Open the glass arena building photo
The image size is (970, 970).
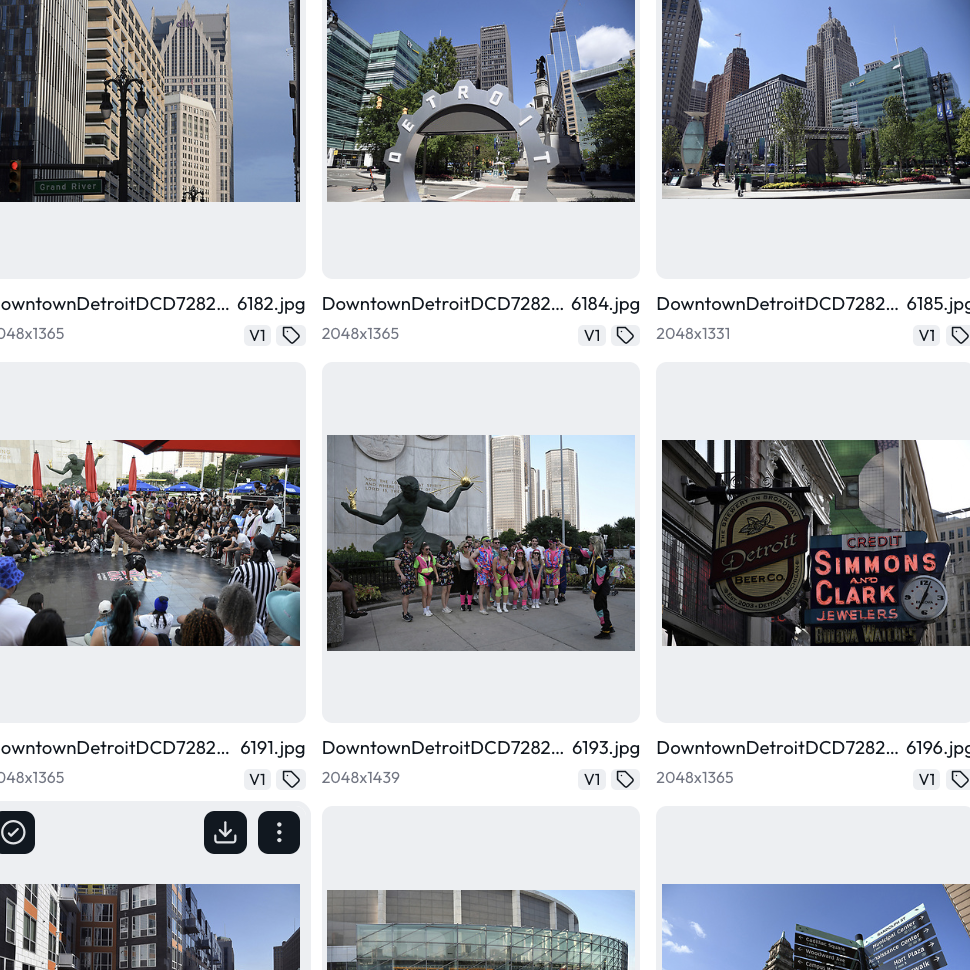point(480,930)
